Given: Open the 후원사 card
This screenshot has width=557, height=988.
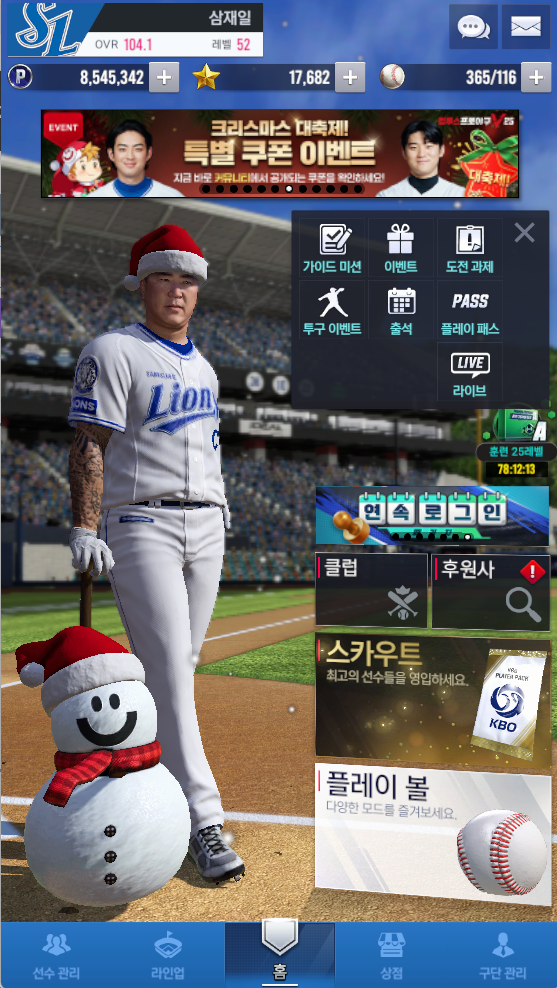Looking at the screenshot, I should click(x=491, y=591).
